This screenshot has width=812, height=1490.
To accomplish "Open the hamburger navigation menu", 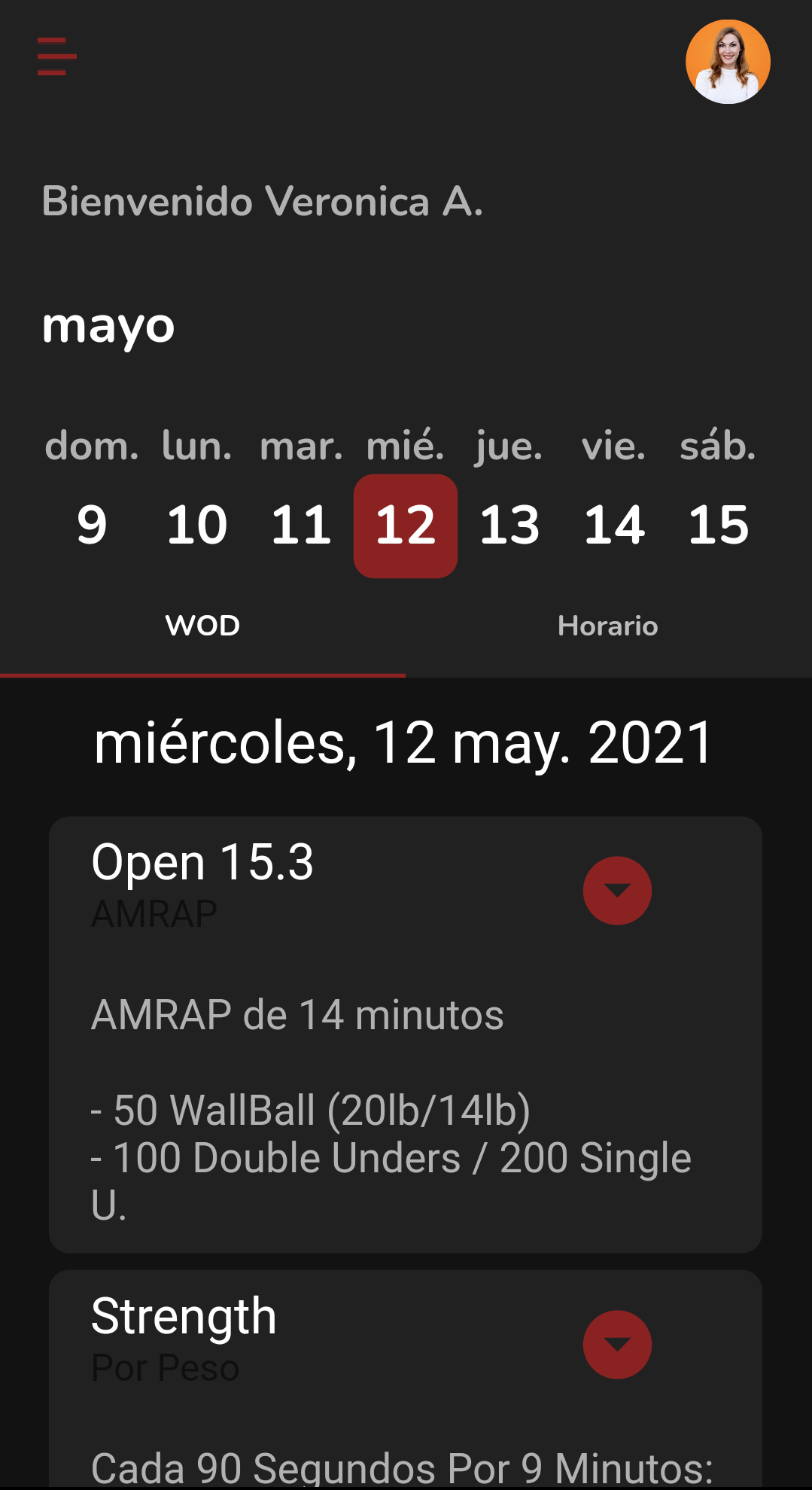I will tap(56, 56).
